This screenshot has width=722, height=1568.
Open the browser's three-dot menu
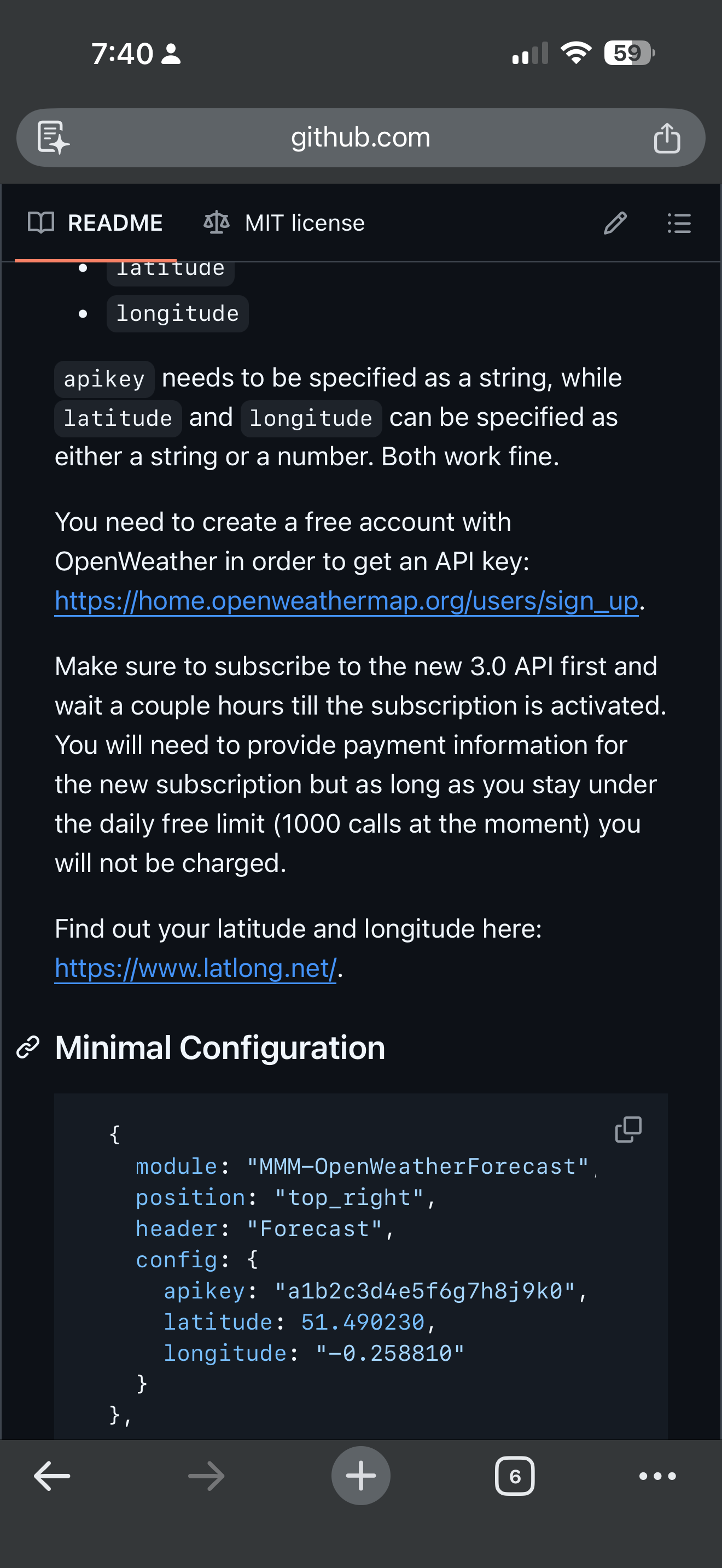coord(657,1476)
